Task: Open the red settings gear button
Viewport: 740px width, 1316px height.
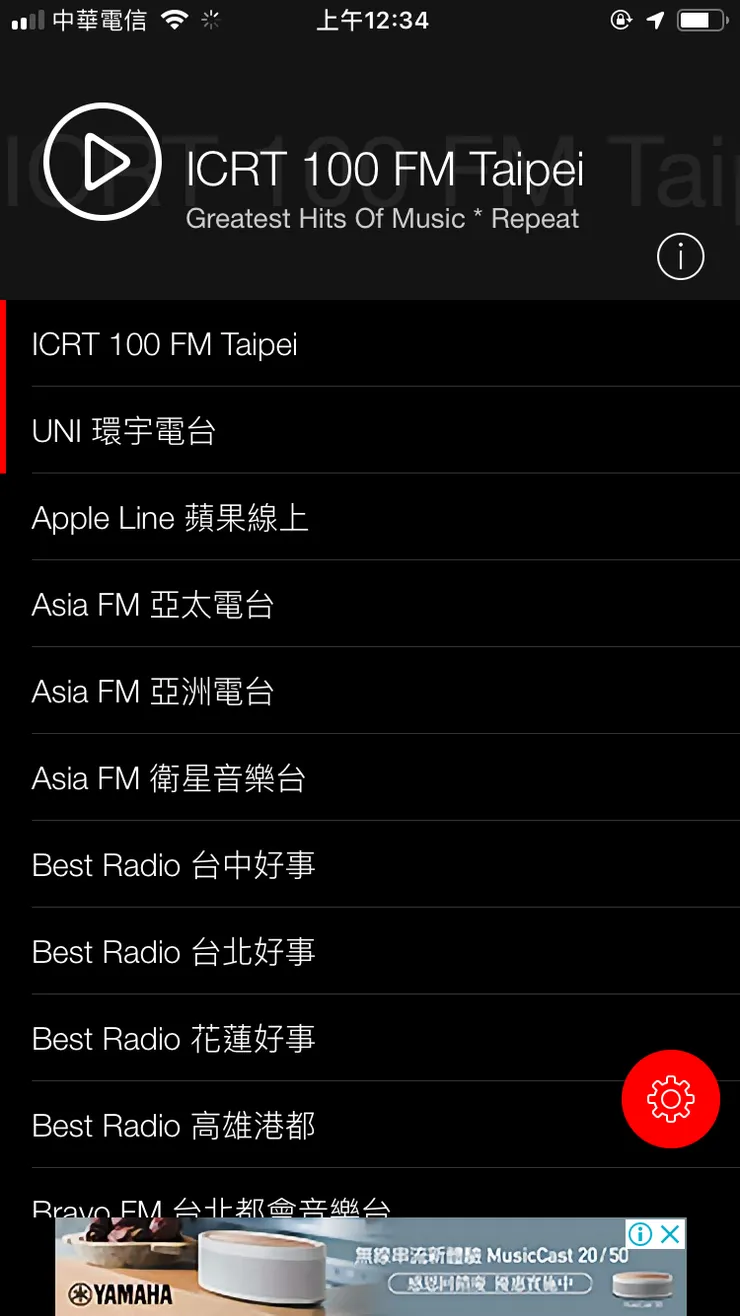Action: pos(670,1099)
